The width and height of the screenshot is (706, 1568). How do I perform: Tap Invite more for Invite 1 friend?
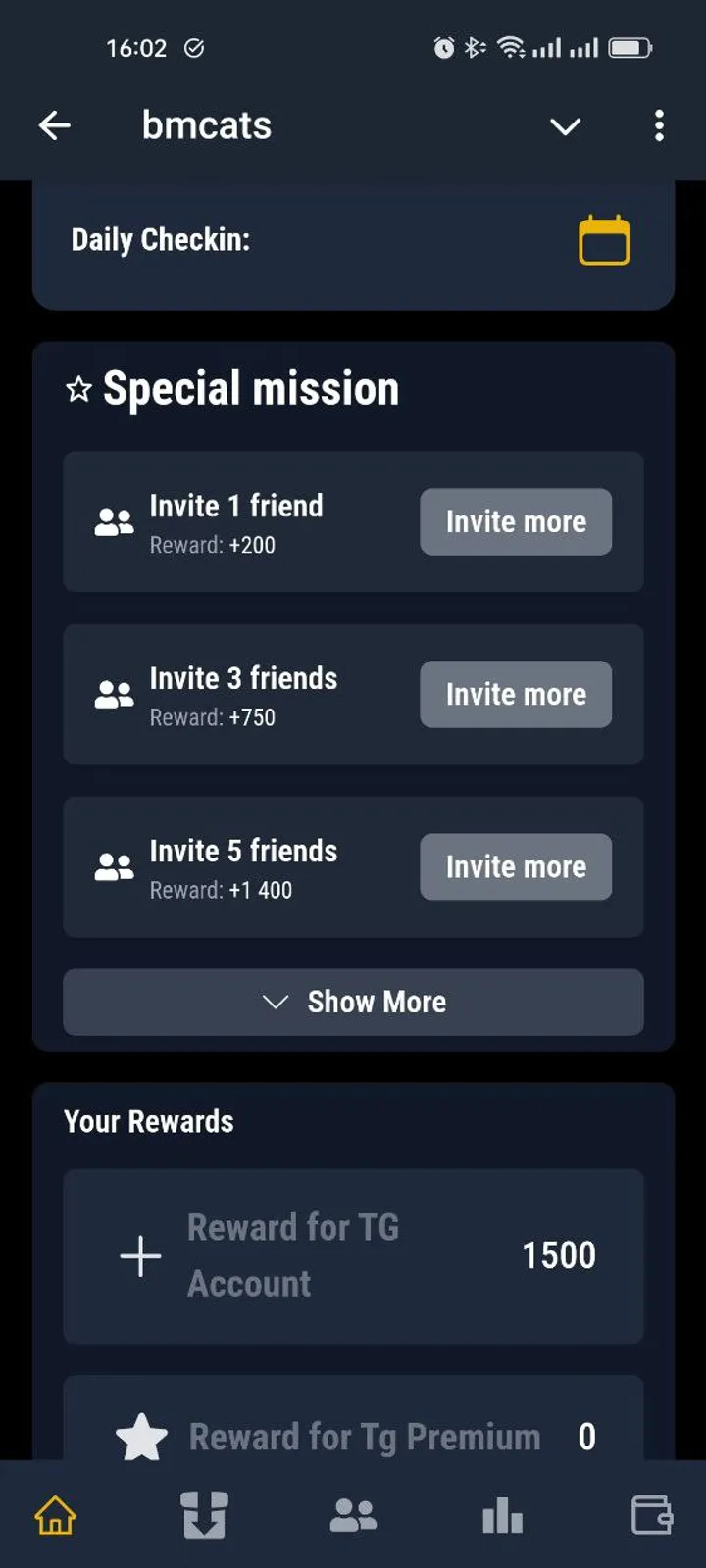516,521
